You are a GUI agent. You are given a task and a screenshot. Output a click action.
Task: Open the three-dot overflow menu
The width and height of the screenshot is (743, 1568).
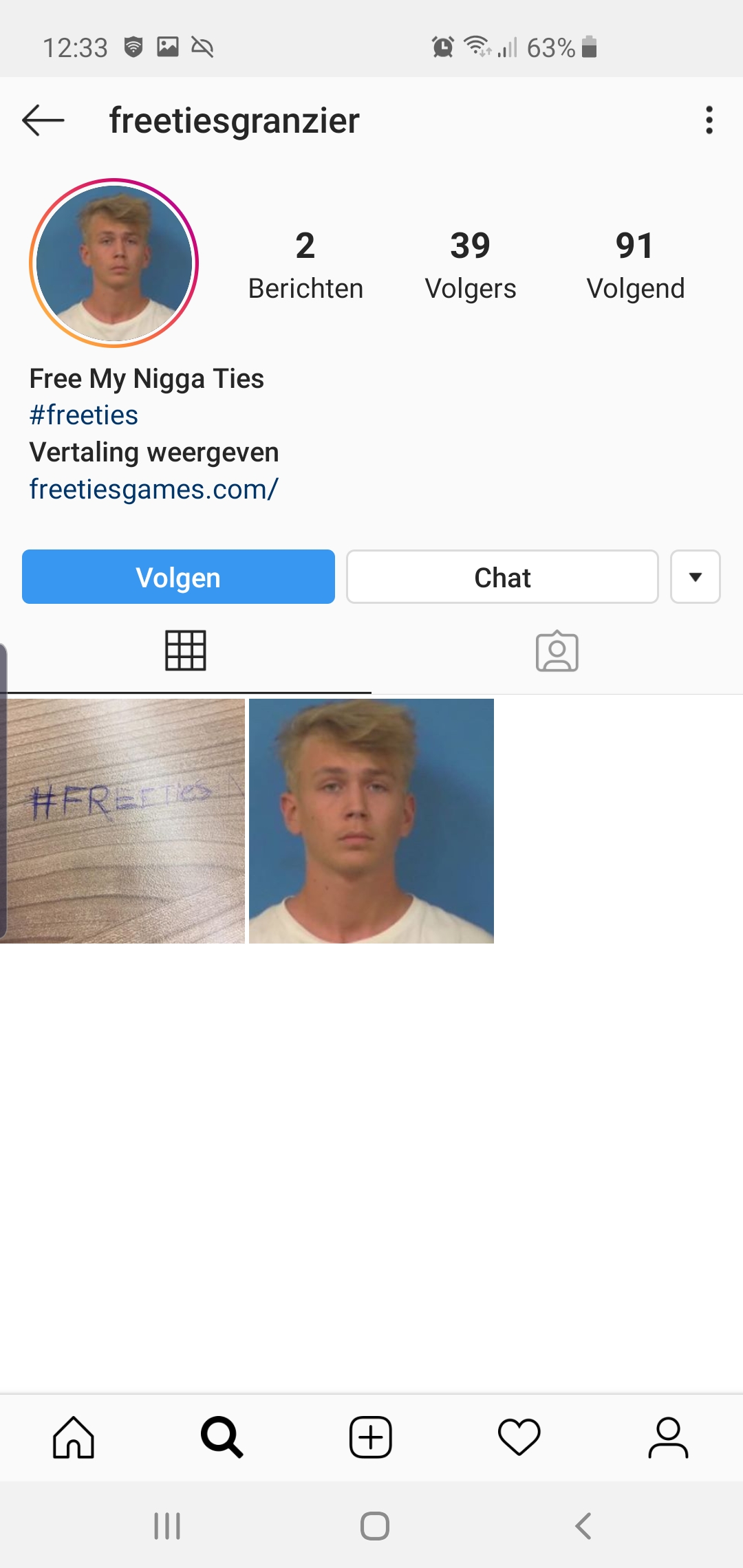click(709, 120)
